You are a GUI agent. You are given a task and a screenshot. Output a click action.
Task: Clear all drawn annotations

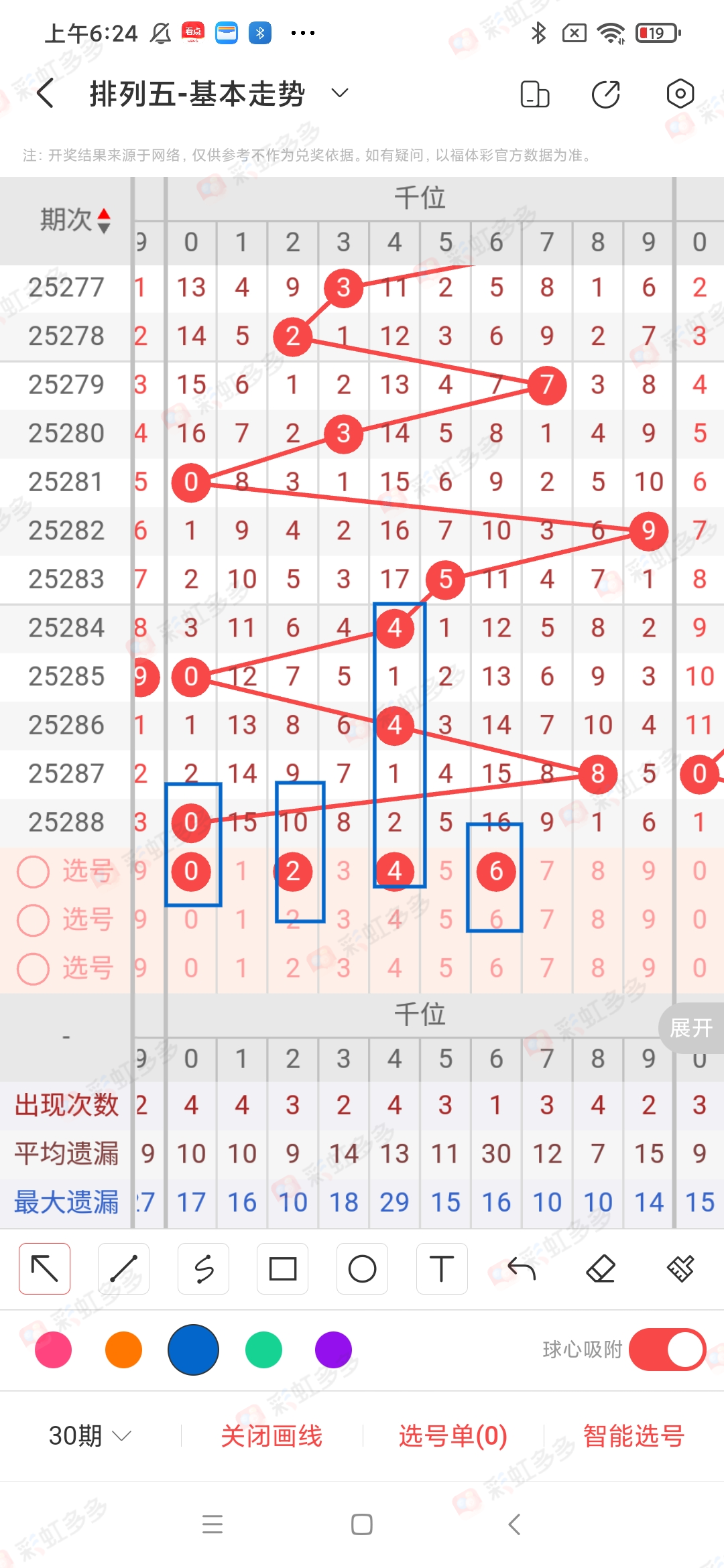coord(680,1268)
